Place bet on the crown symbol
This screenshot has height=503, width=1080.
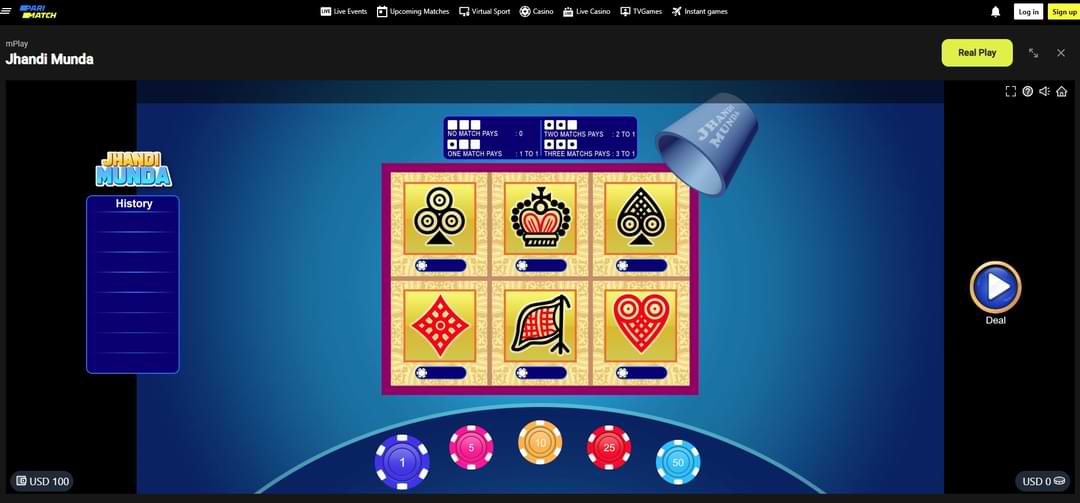click(540, 217)
